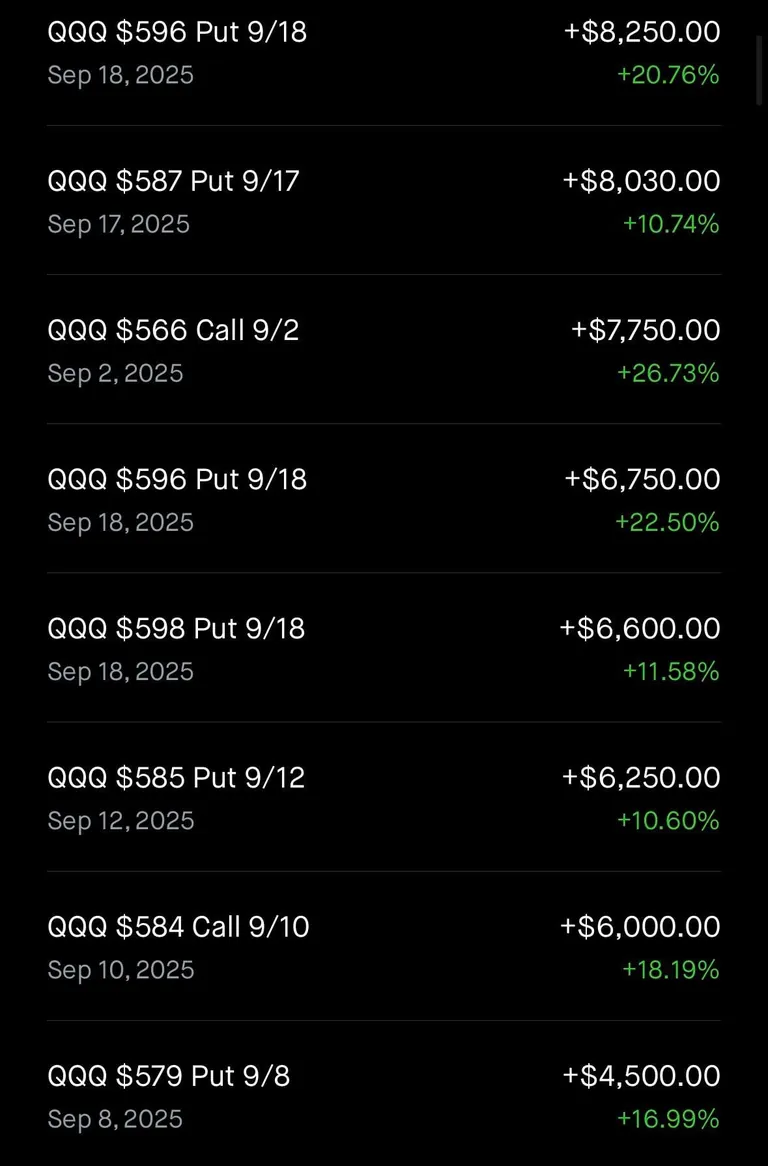The height and width of the screenshot is (1166, 768).
Task: Click the +18.19% gain label
Action: tap(668, 969)
